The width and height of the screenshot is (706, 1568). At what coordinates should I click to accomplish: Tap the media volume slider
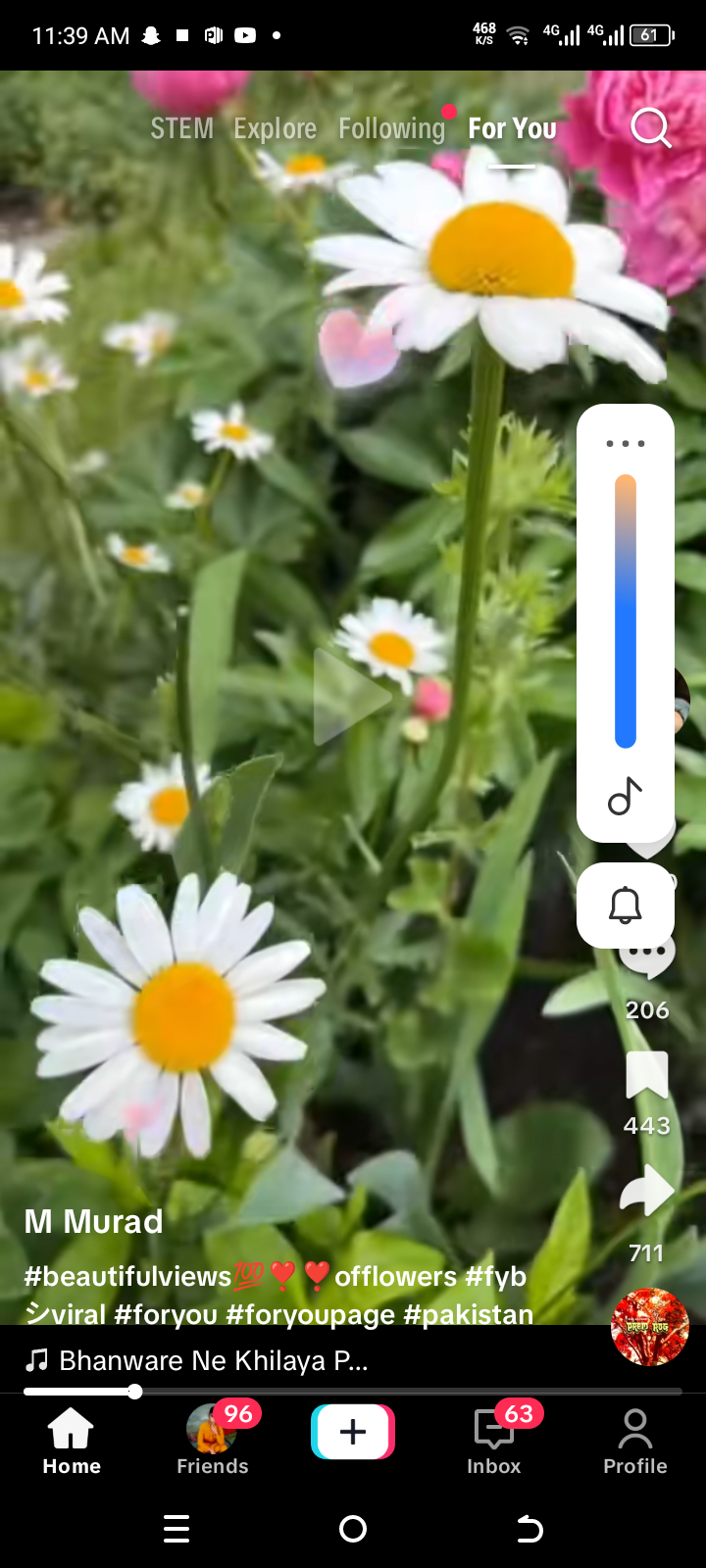pos(626,611)
